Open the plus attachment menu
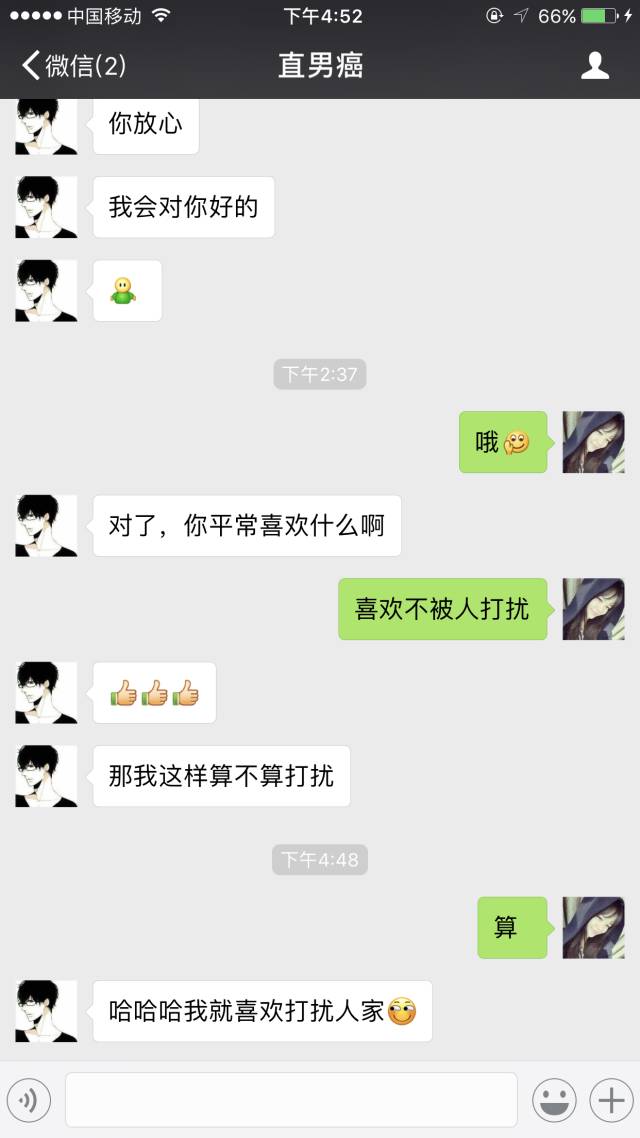Screen dimensions: 640x1138 pyautogui.click(x=609, y=1100)
